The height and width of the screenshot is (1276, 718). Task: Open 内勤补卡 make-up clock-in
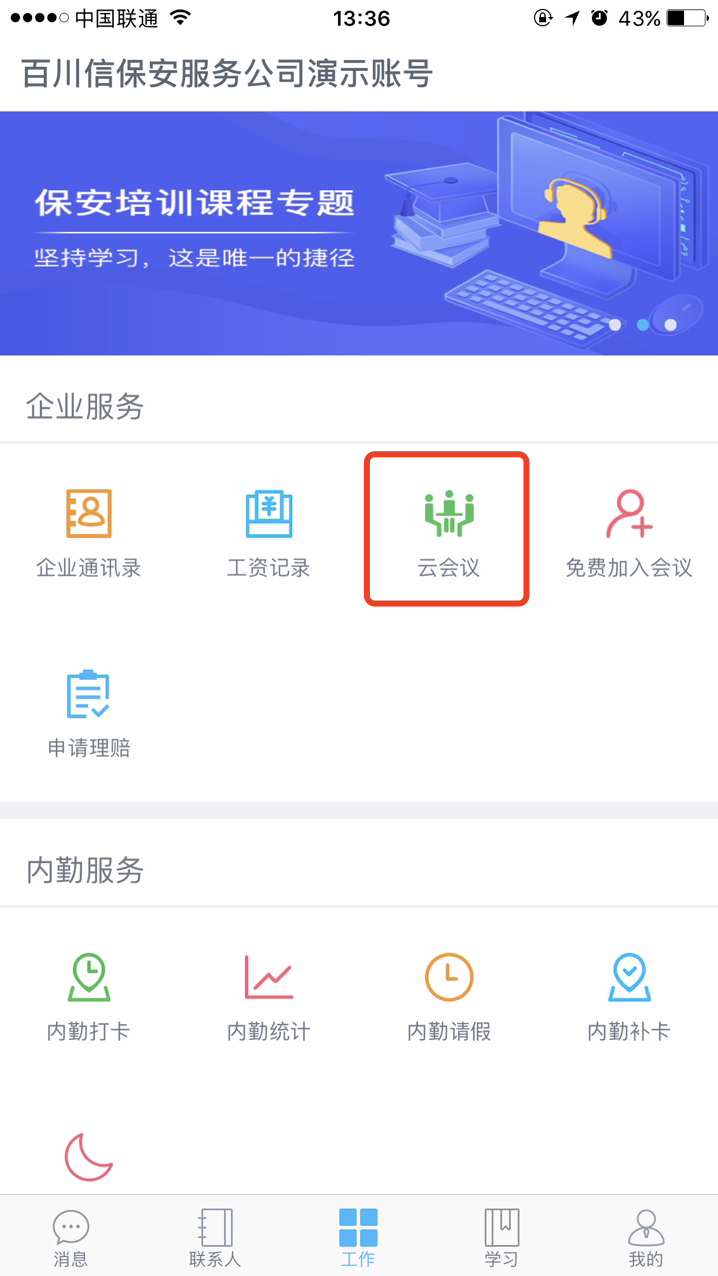tap(629, 996)
